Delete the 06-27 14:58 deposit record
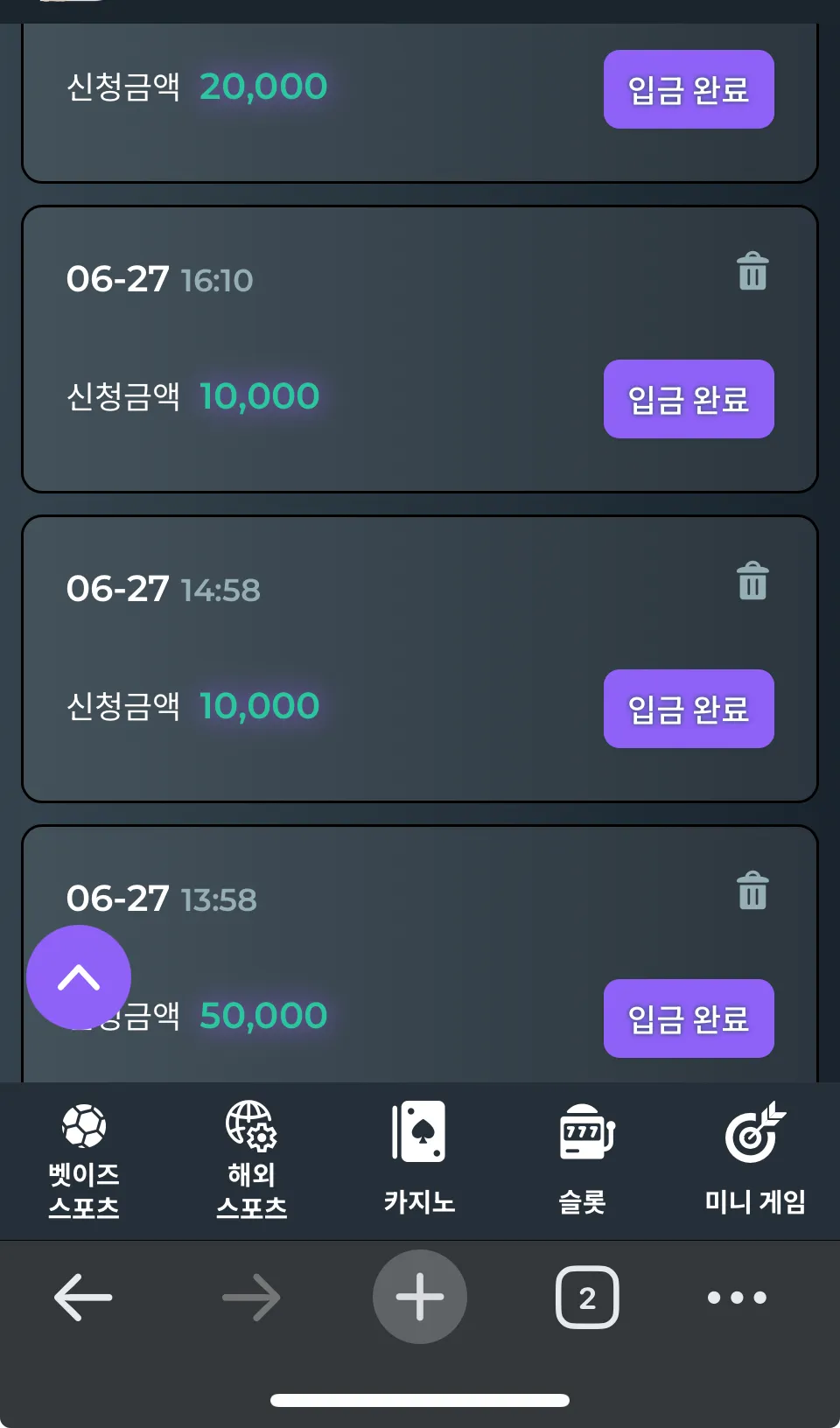This screenshot has height=1428, width=840. (752, 581)
